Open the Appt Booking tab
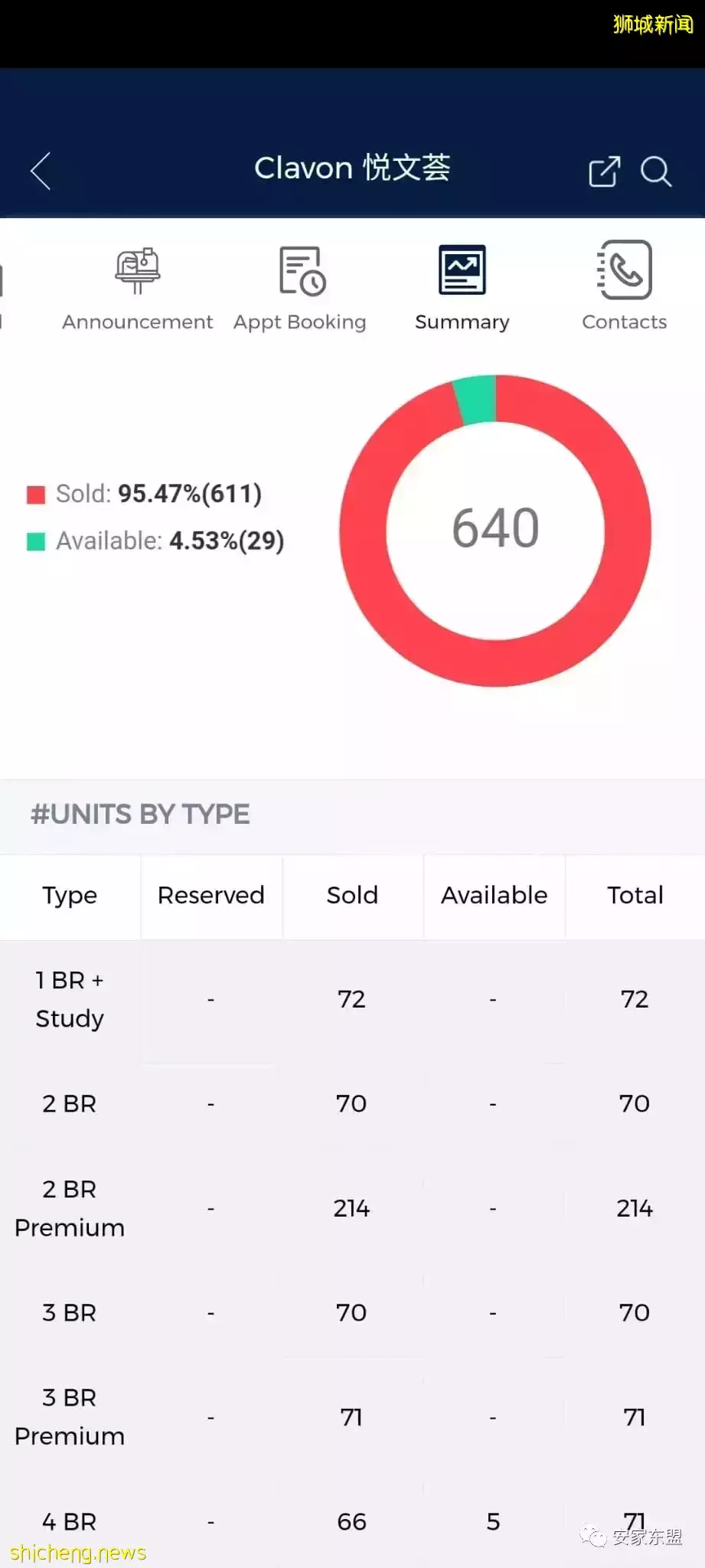The width and height of the screenshot is (705, 1568). click(x=300, y=289)
